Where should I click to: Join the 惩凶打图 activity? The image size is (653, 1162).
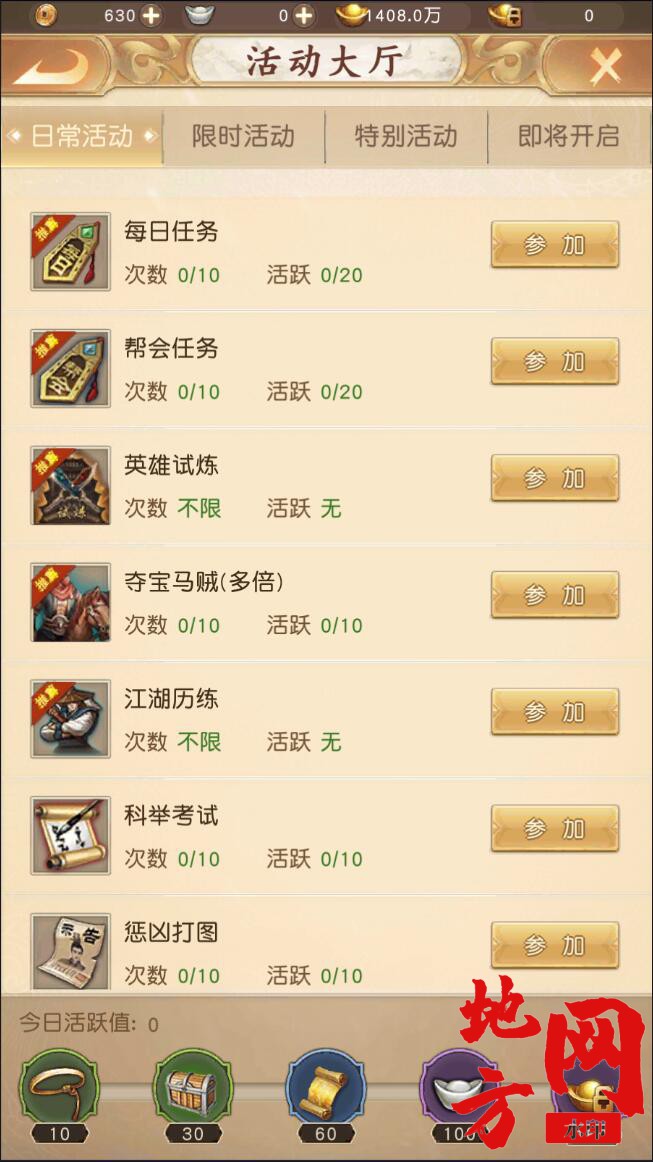[554, 946]
